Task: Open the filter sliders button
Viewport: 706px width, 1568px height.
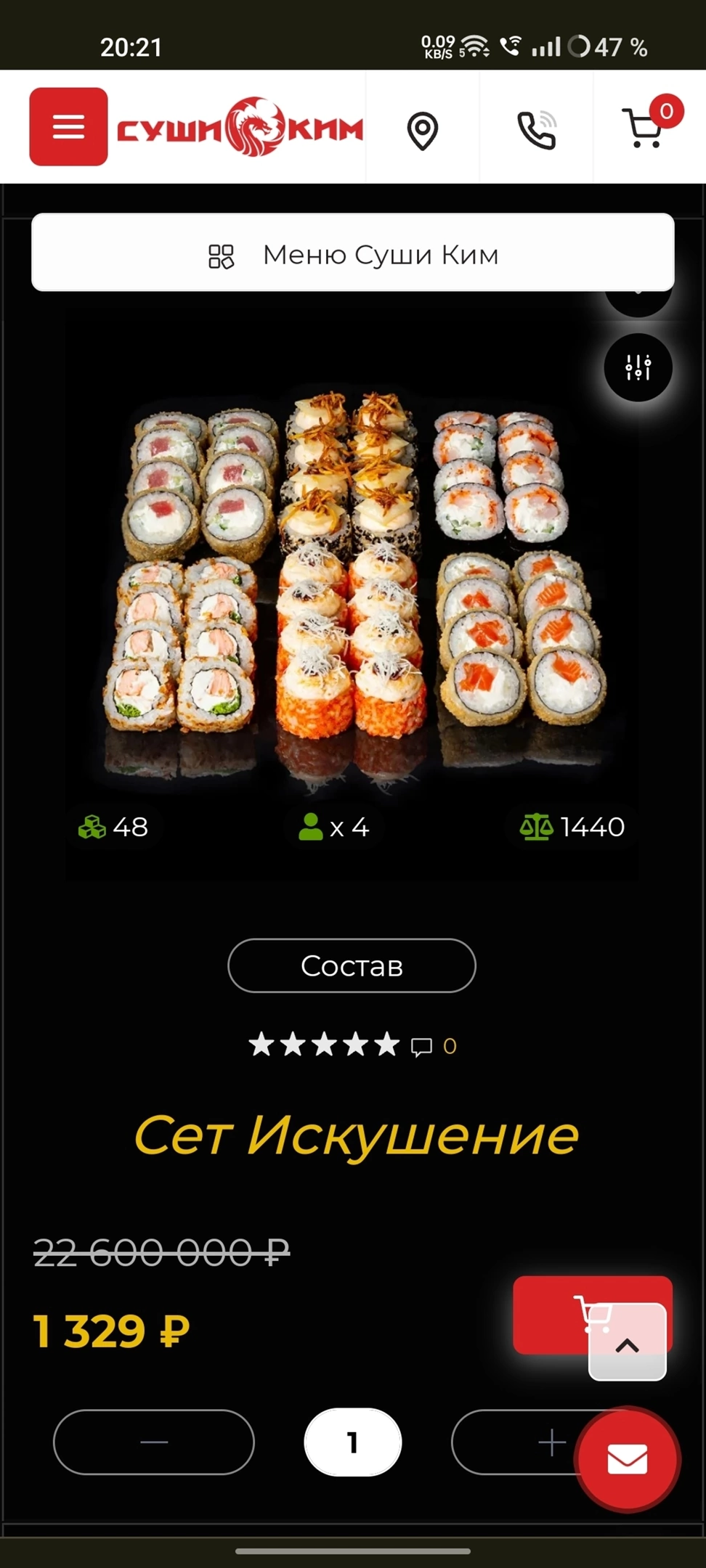Action: point(638,367)
